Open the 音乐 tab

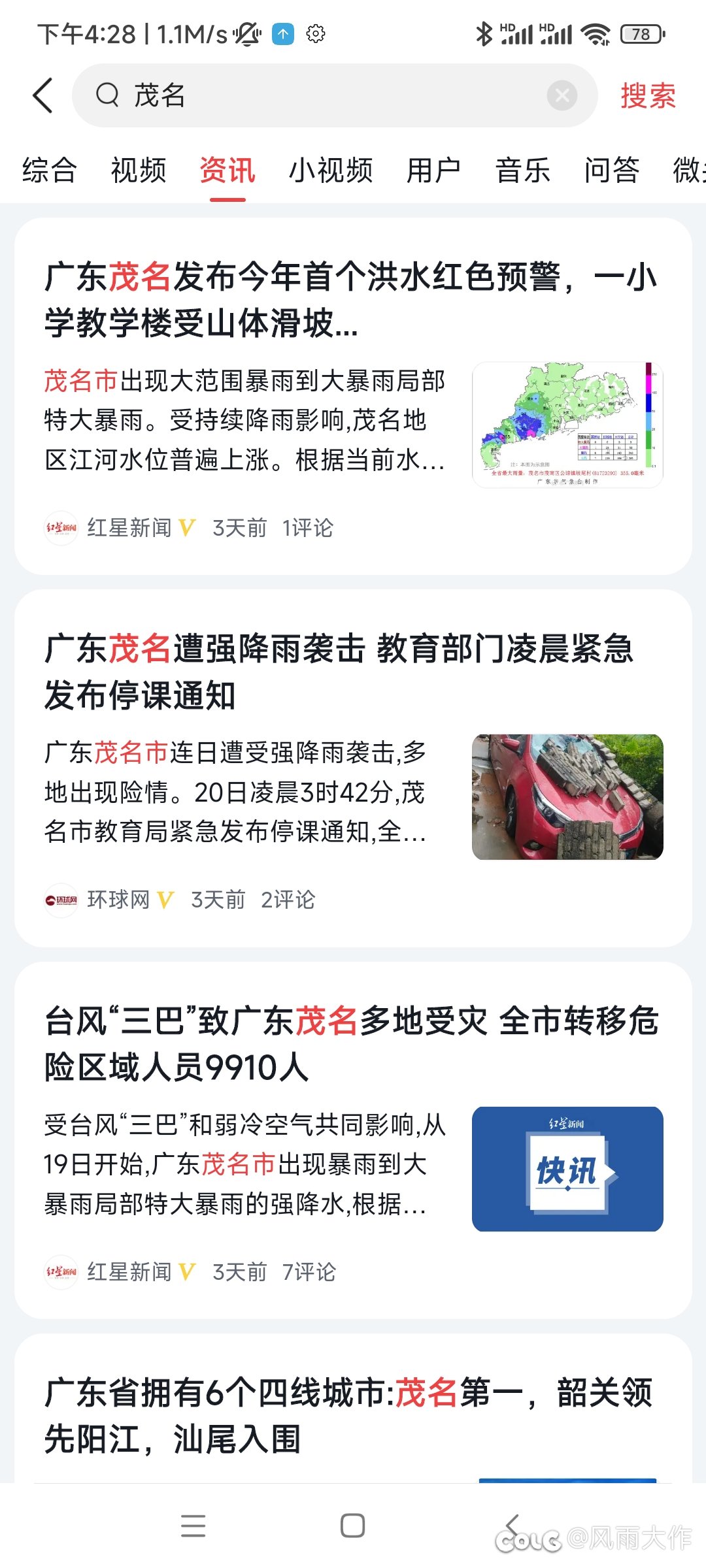coord(522,171)
